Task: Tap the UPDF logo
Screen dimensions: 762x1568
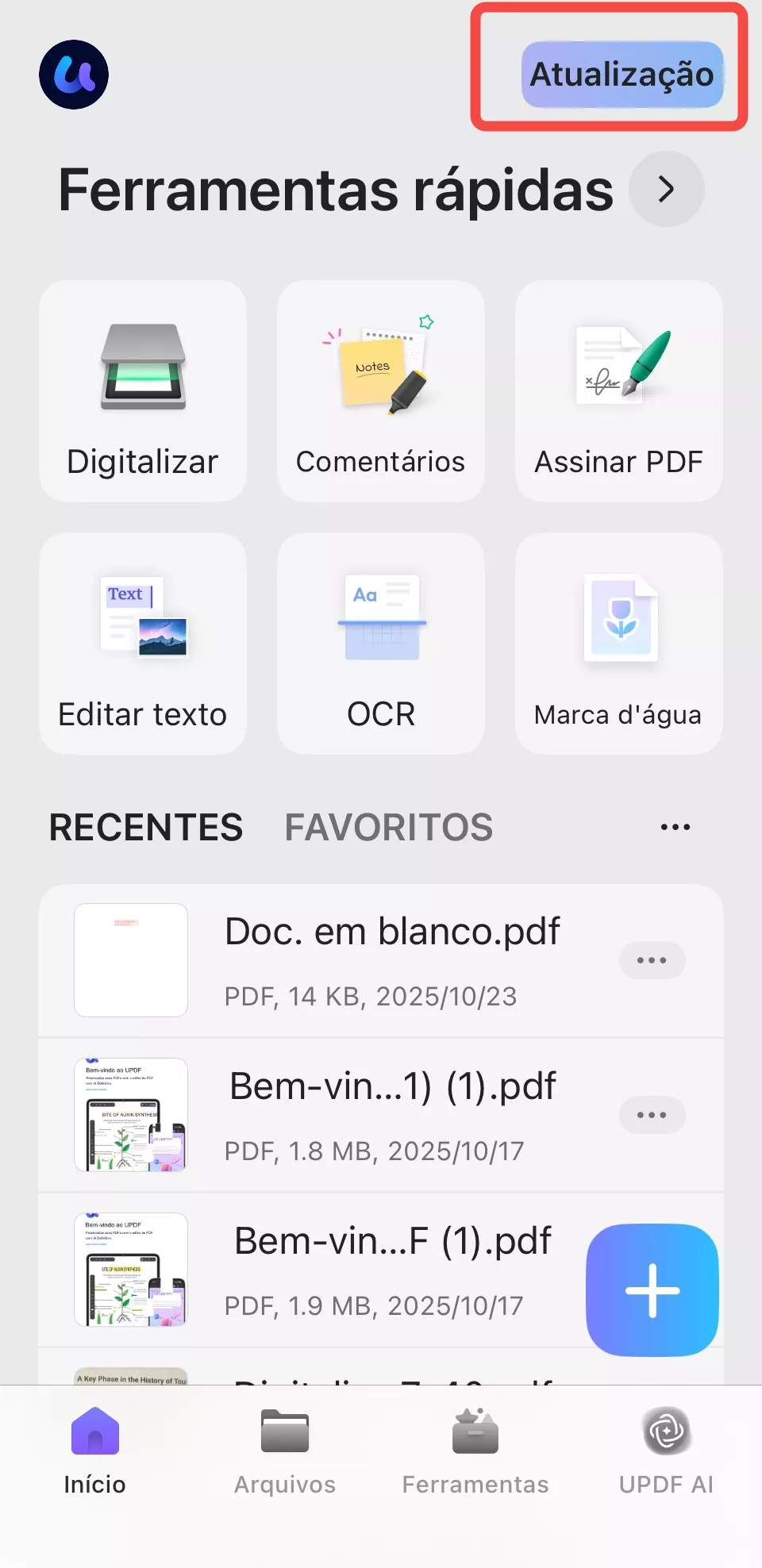Action: click(x=74, y=74)
